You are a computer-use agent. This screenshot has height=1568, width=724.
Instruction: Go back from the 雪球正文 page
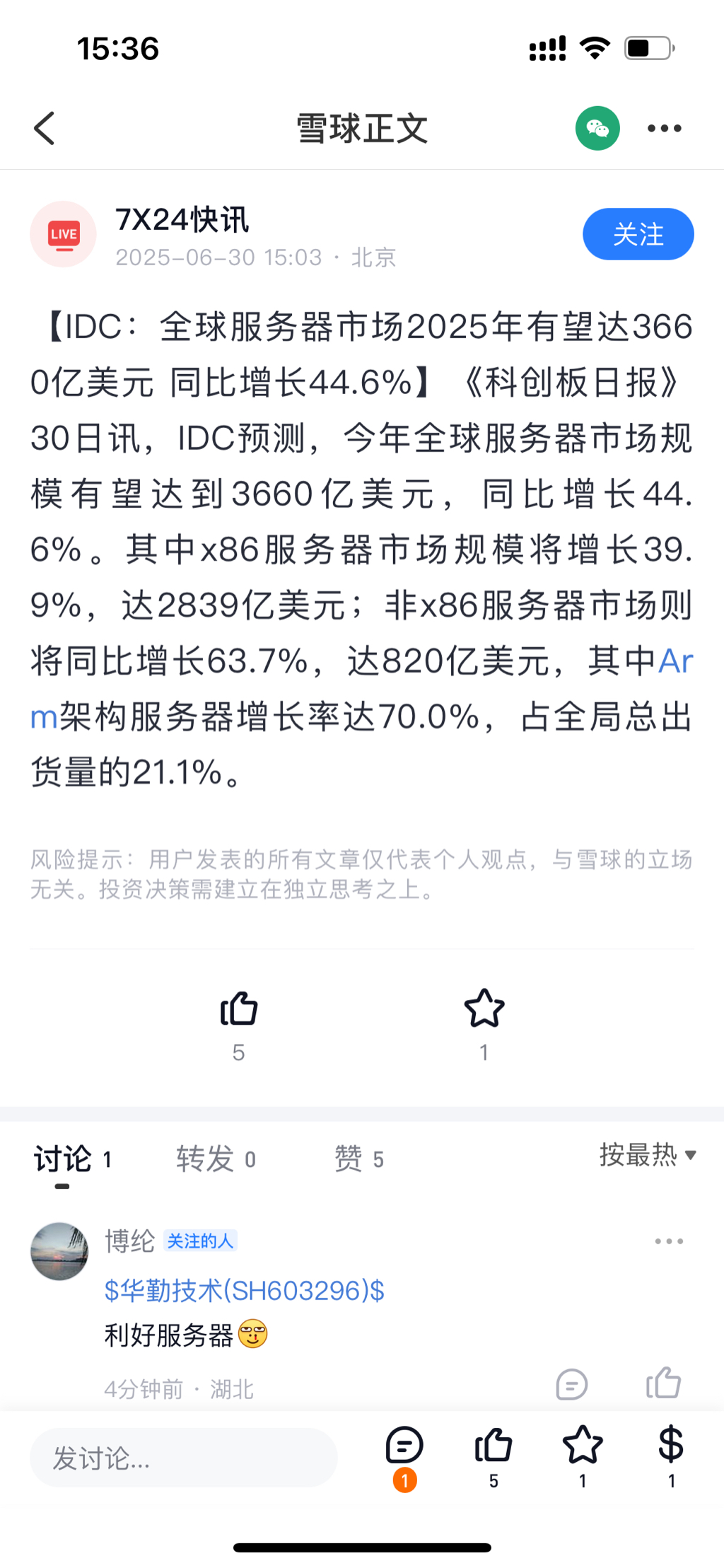pos(45,129)
